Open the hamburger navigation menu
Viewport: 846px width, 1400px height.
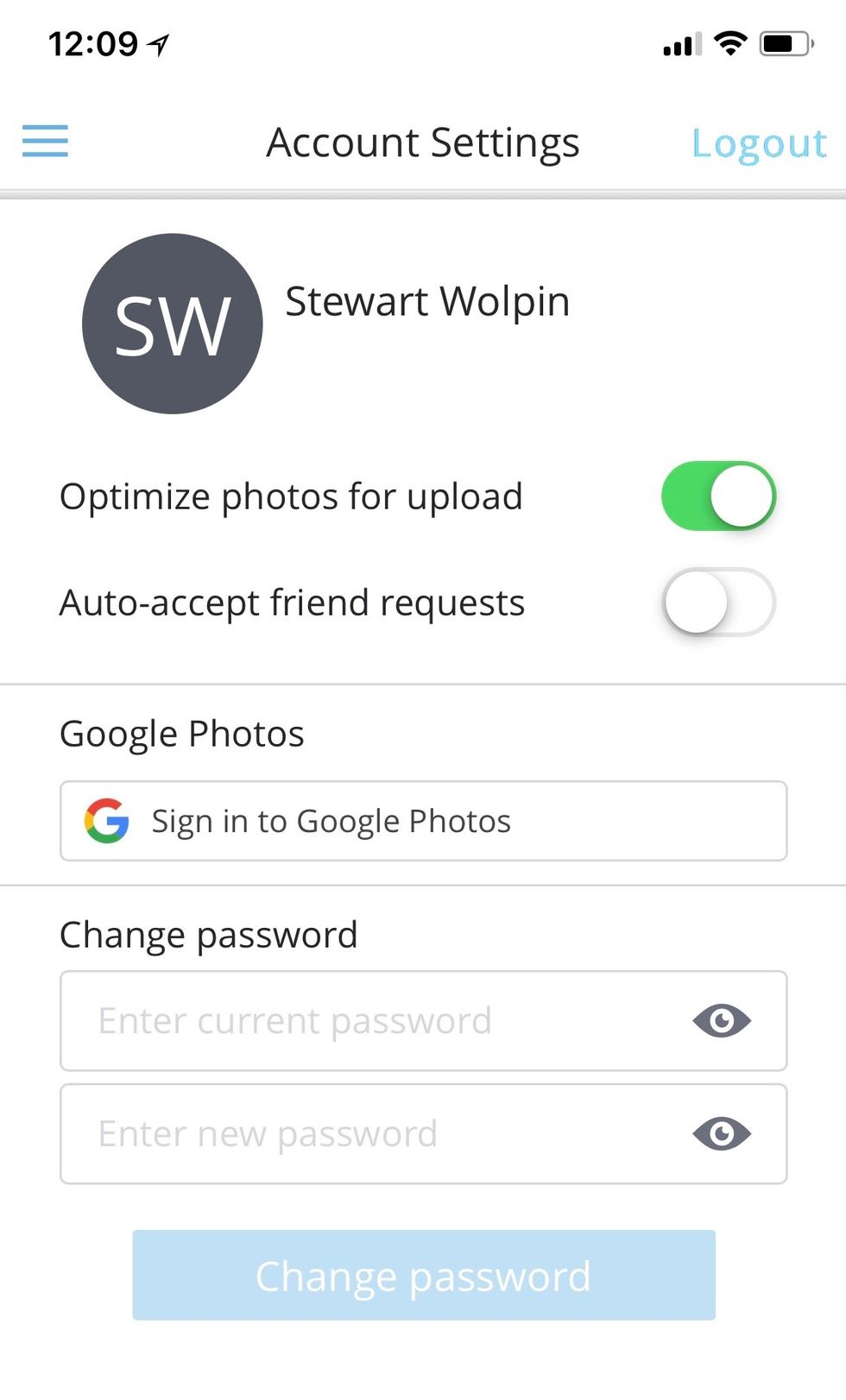tap(45, 141)
